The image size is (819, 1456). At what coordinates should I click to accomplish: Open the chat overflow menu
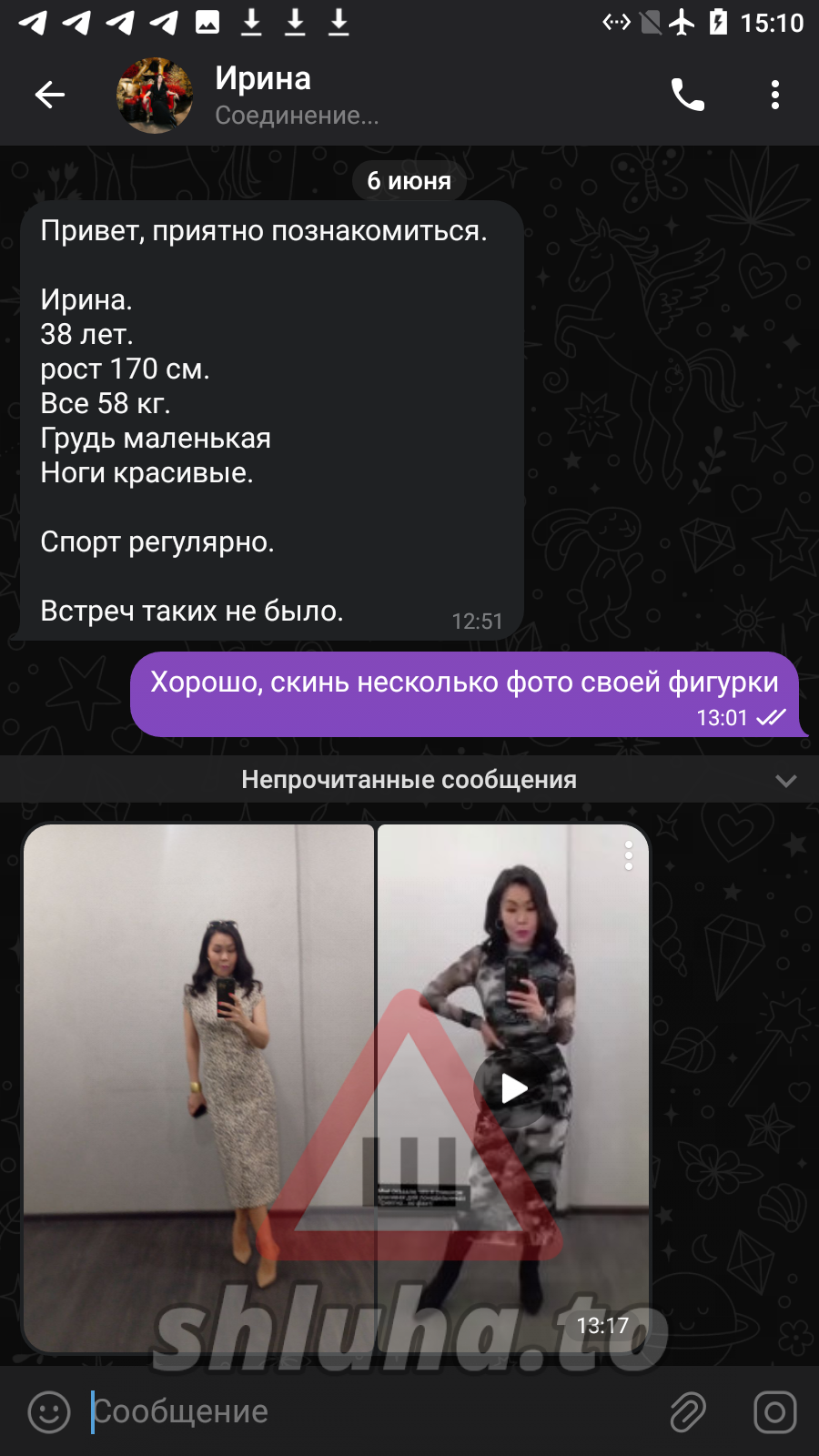pos(774,95)
